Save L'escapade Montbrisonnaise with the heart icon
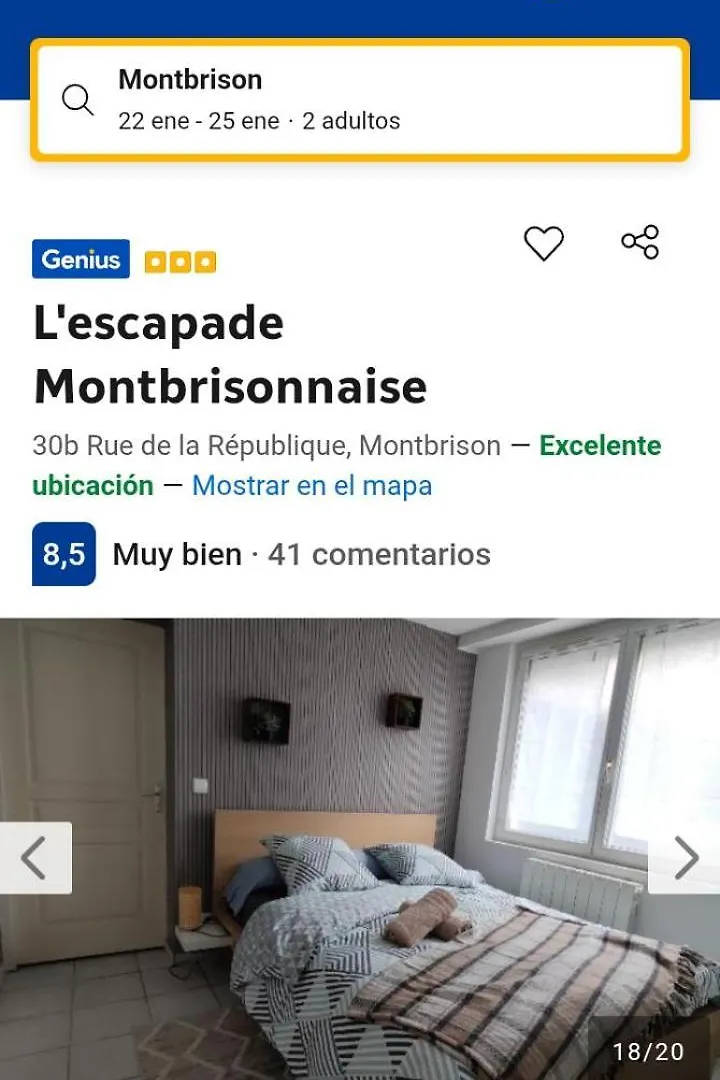The height and width of the screenshot is (1080, 720). click(x=544, y=242)
